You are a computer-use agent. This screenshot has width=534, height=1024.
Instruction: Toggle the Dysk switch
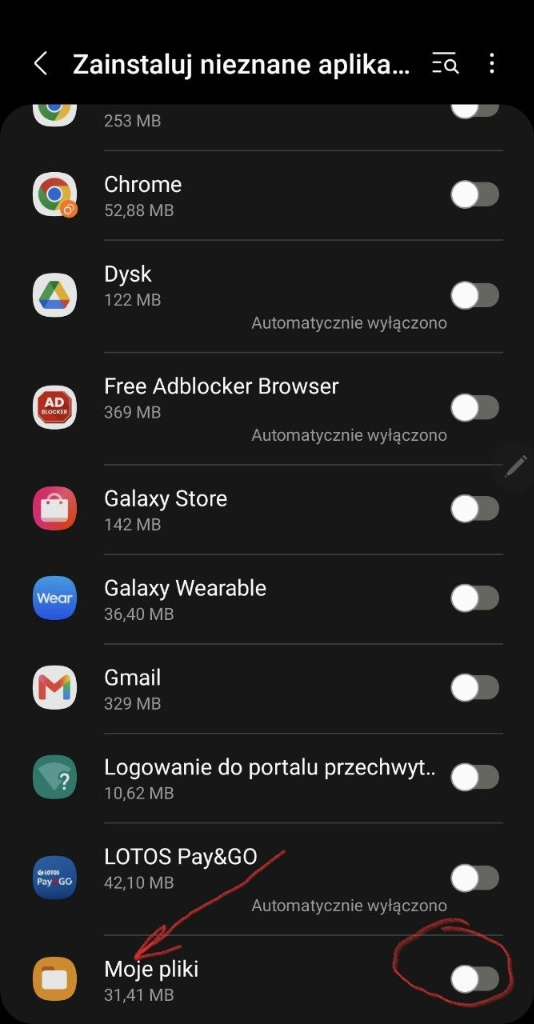coord(475,295)
